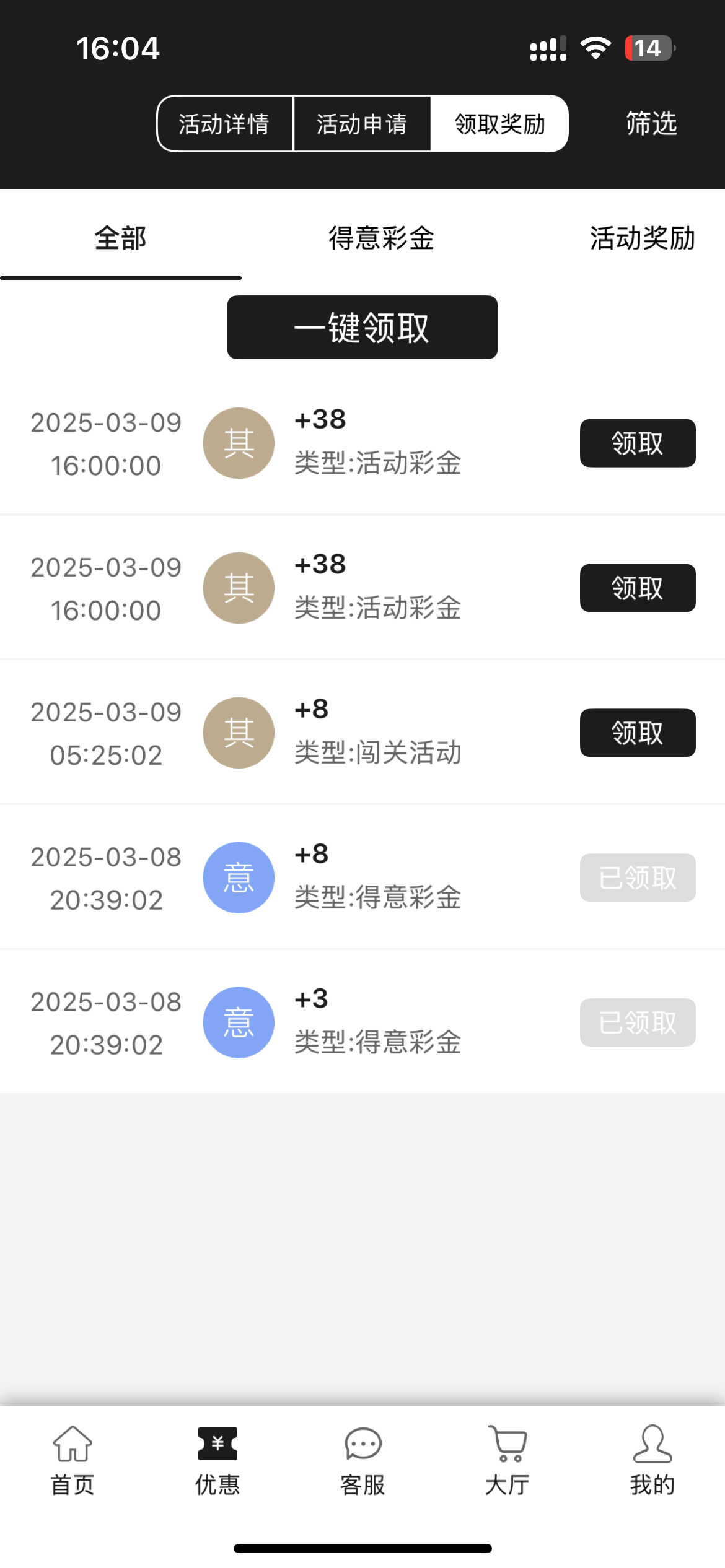Go to the 我的 profile tab
Viewport: 725px width, 1568px height.
click(x=652, y=1460)
